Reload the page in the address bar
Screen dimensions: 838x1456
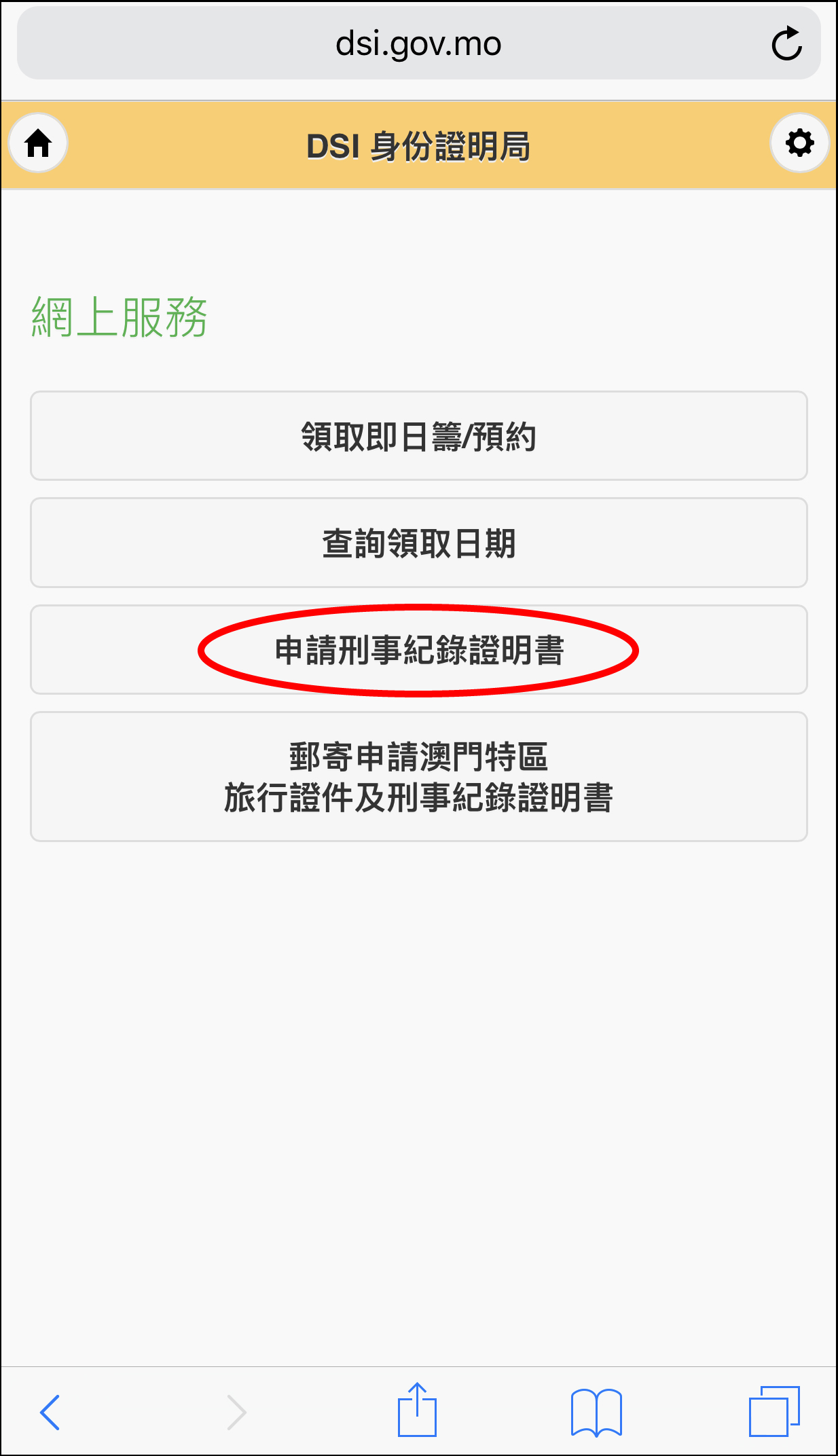click(x=786, y=44)
